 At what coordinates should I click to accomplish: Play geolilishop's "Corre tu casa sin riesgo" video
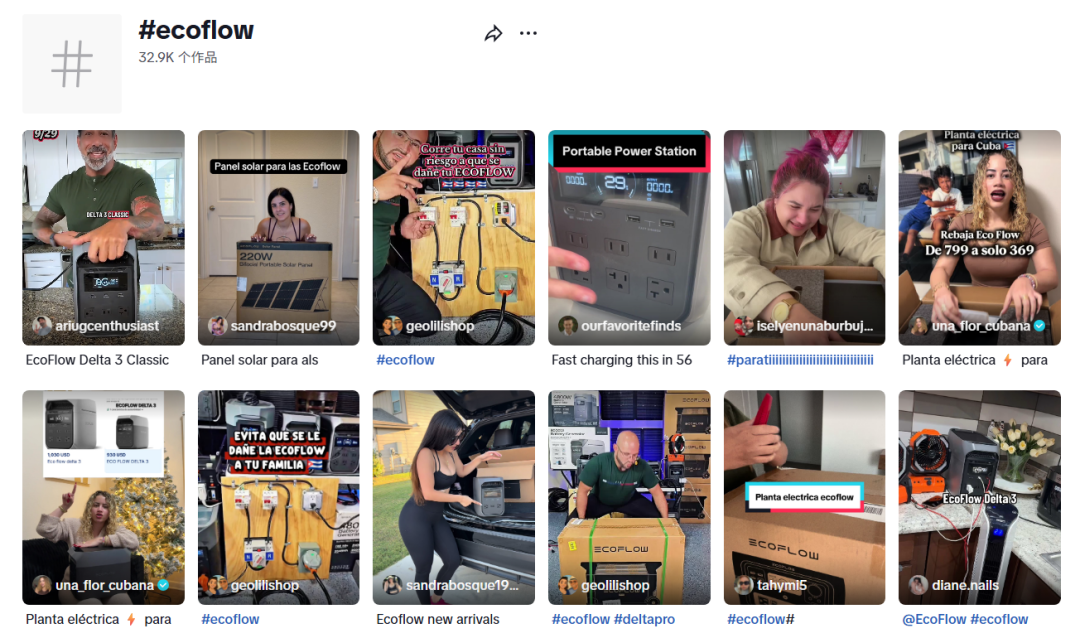[x=454, y=237]
